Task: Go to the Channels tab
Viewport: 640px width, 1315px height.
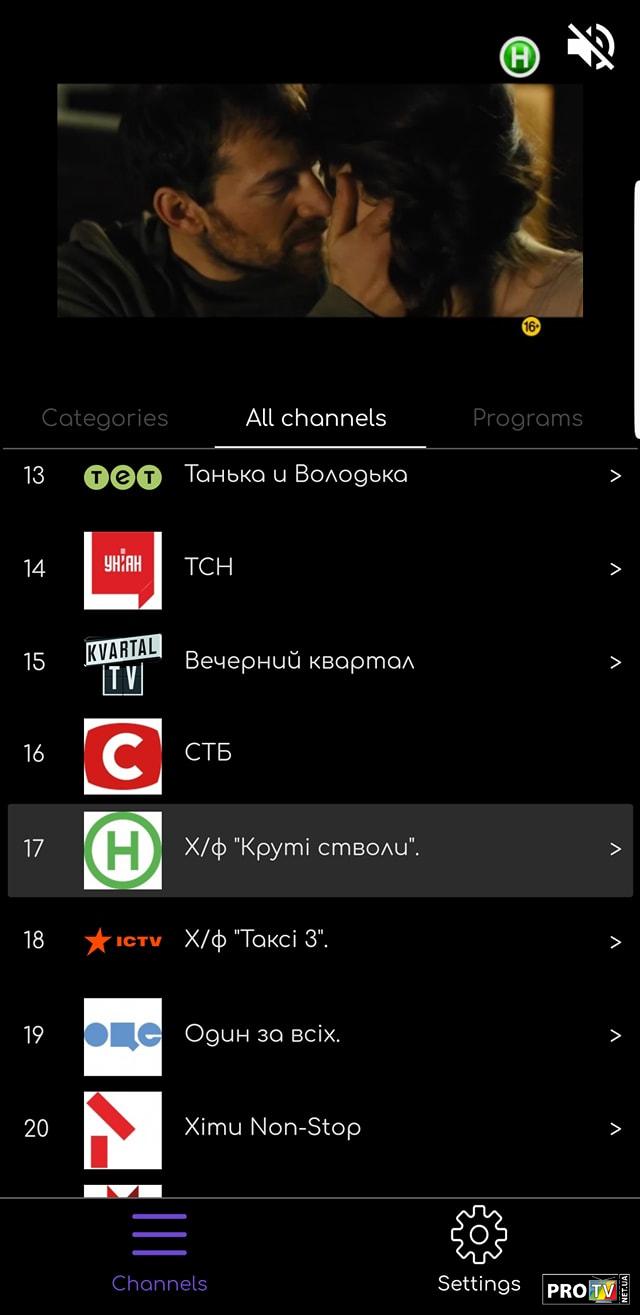Action: tap(159, 1252)
